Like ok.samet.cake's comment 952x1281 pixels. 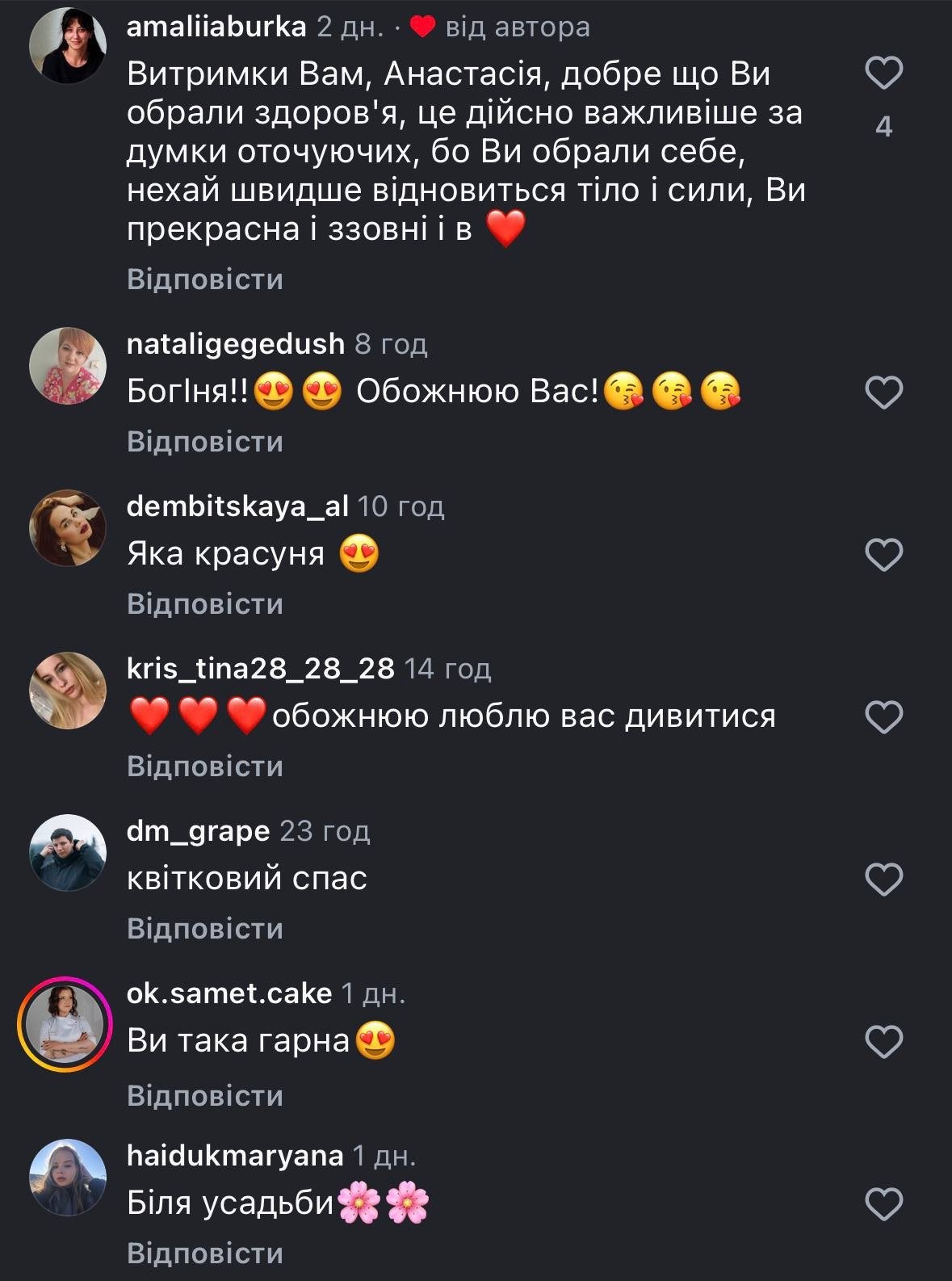(883, 1042)
